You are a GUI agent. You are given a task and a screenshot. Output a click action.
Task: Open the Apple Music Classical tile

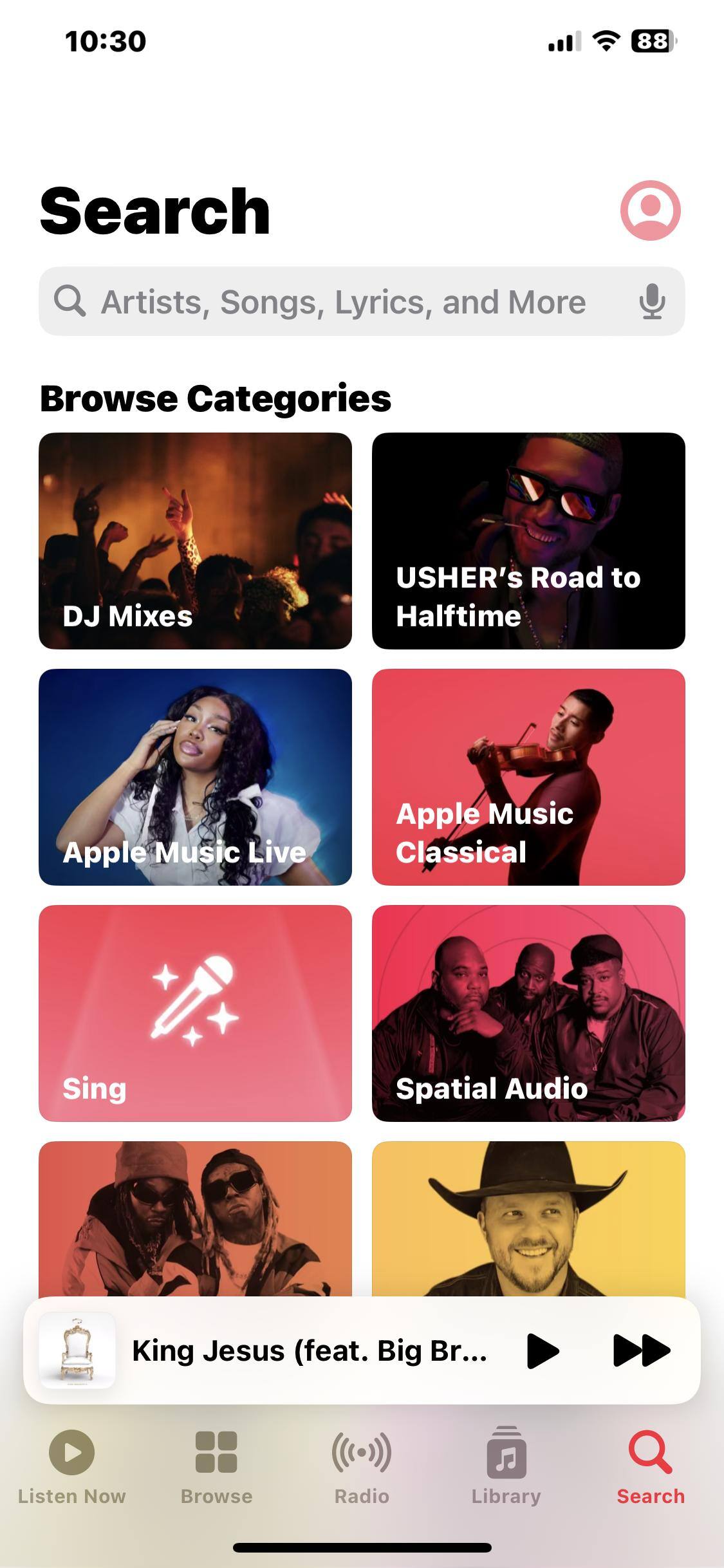(528, 777)
